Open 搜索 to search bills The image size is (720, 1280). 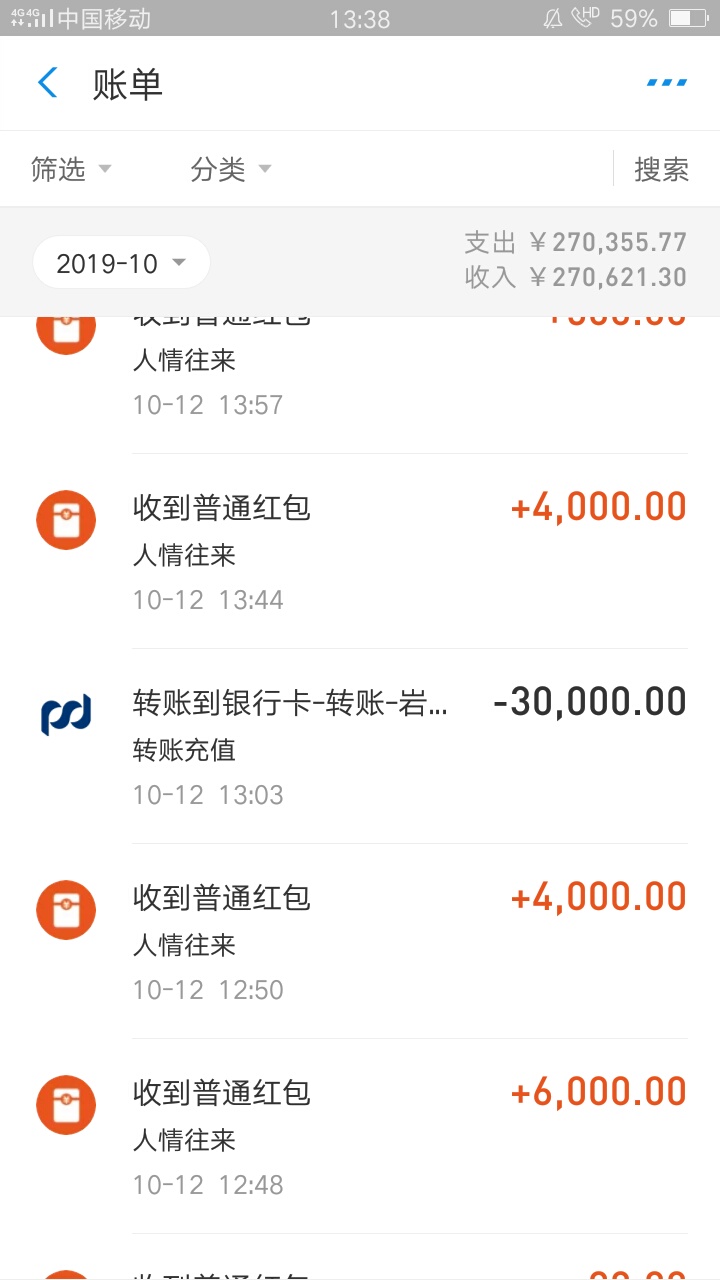(x=662, y=169)
